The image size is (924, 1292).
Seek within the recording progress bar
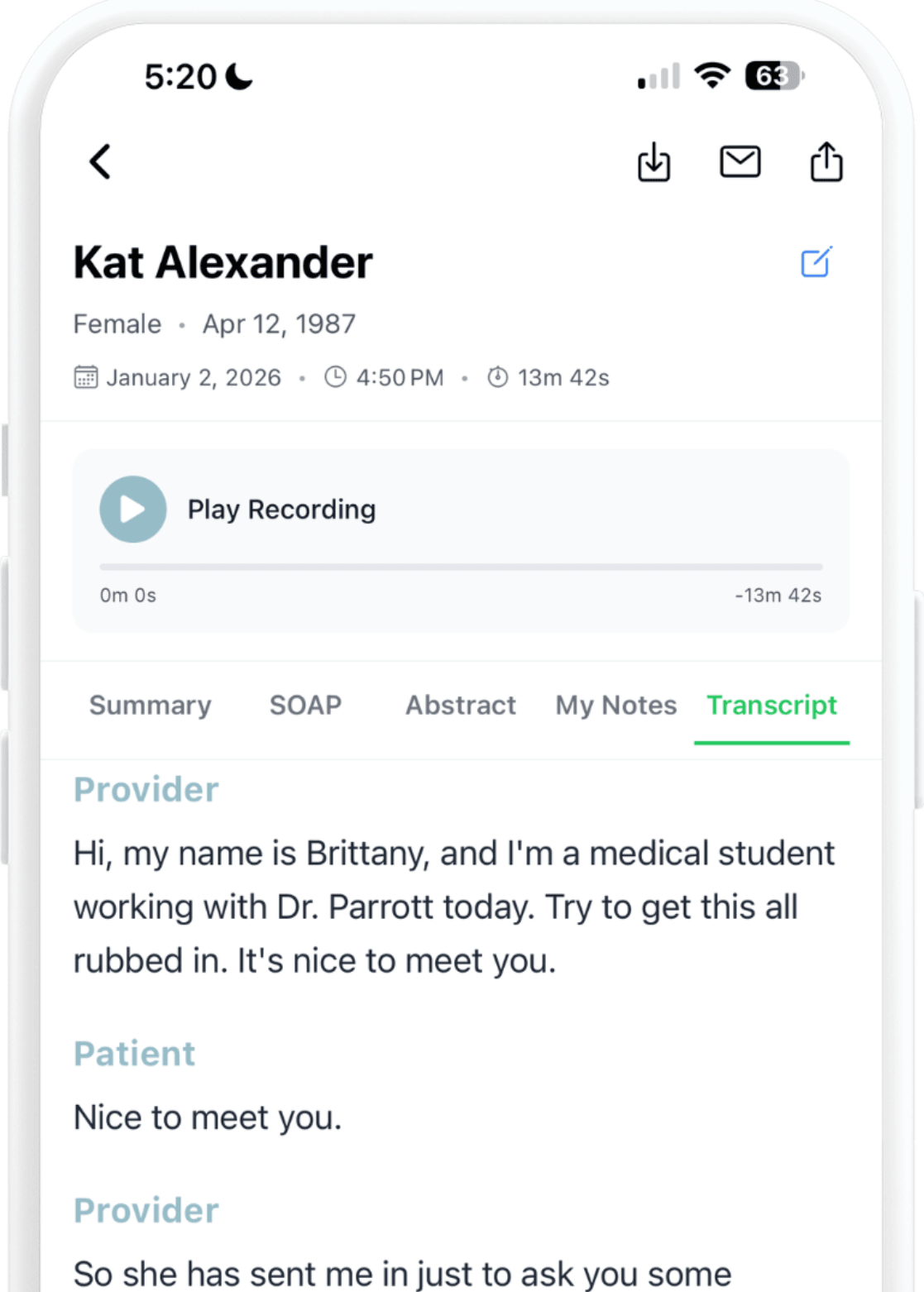(461, 567)
